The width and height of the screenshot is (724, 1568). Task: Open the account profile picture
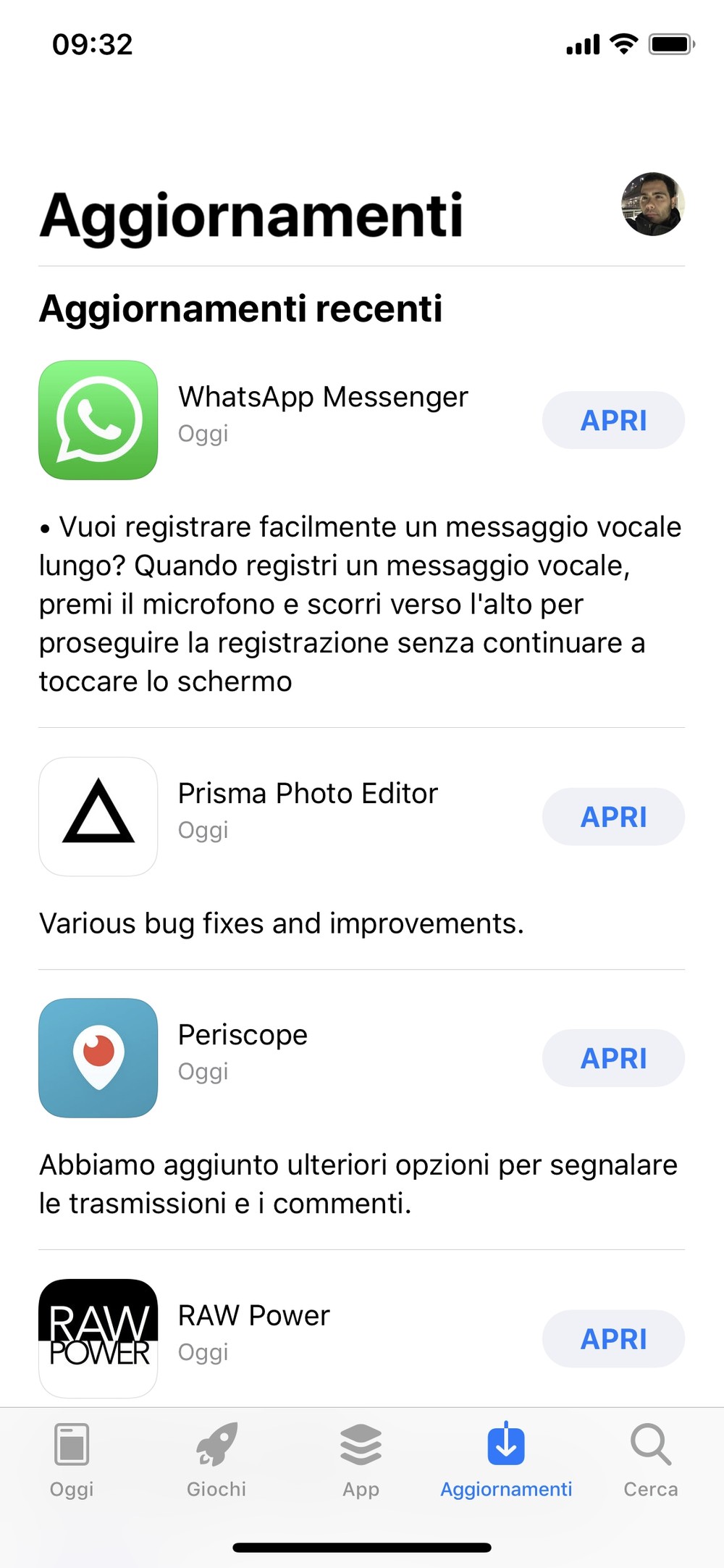click(653, 204)
